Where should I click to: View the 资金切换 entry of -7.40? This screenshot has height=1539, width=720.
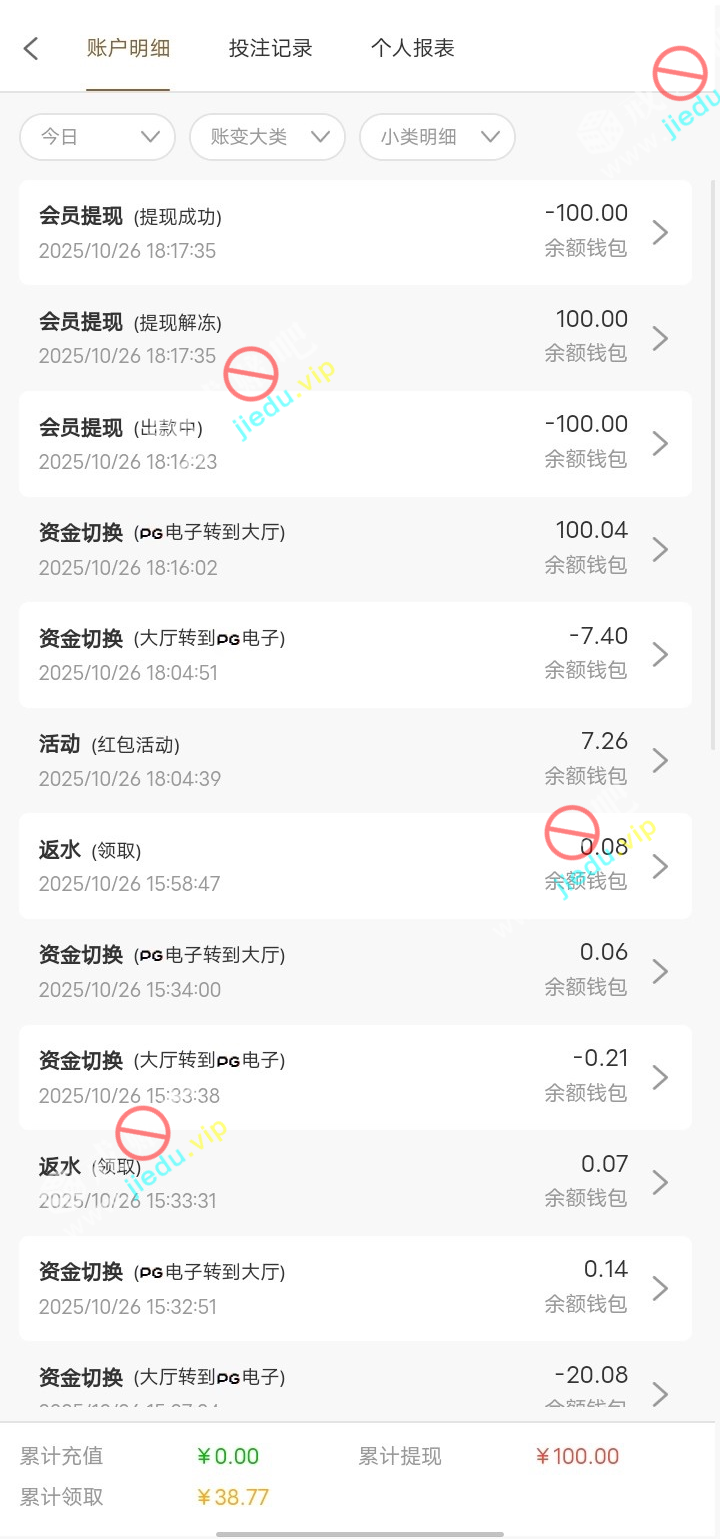click(x=355, y=654)
